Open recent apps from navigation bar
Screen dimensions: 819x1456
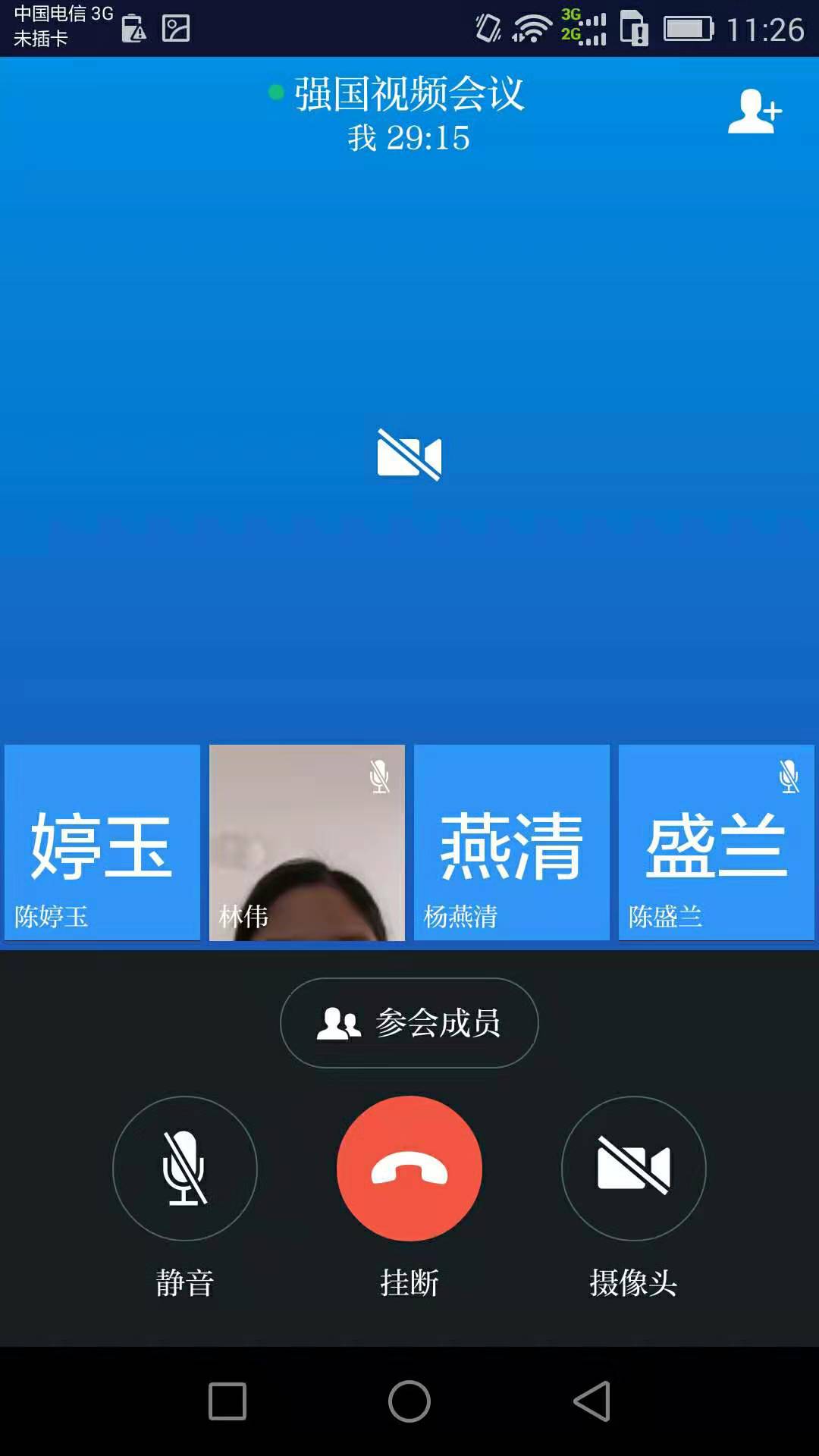(227, 1401)
